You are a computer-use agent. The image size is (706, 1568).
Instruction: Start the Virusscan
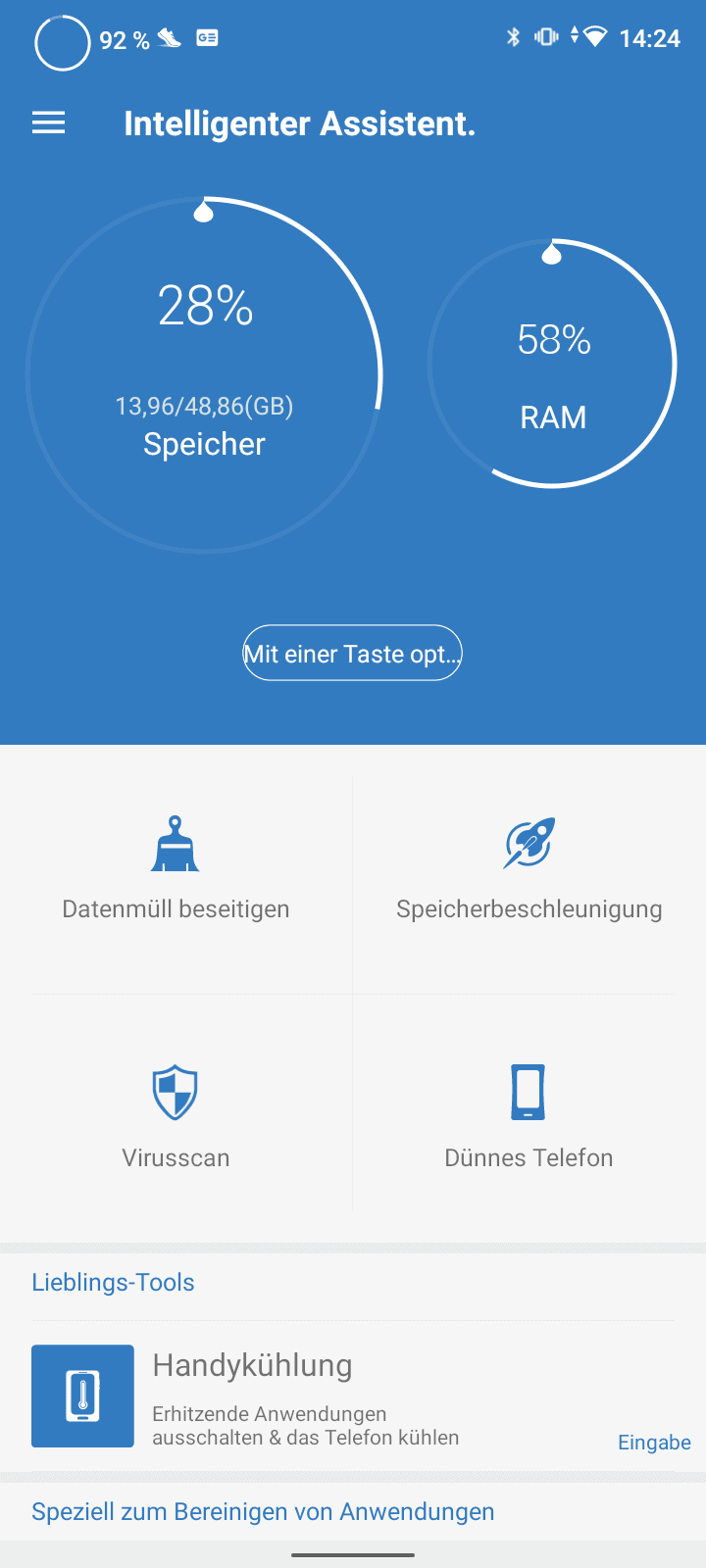click(176, 1117)
